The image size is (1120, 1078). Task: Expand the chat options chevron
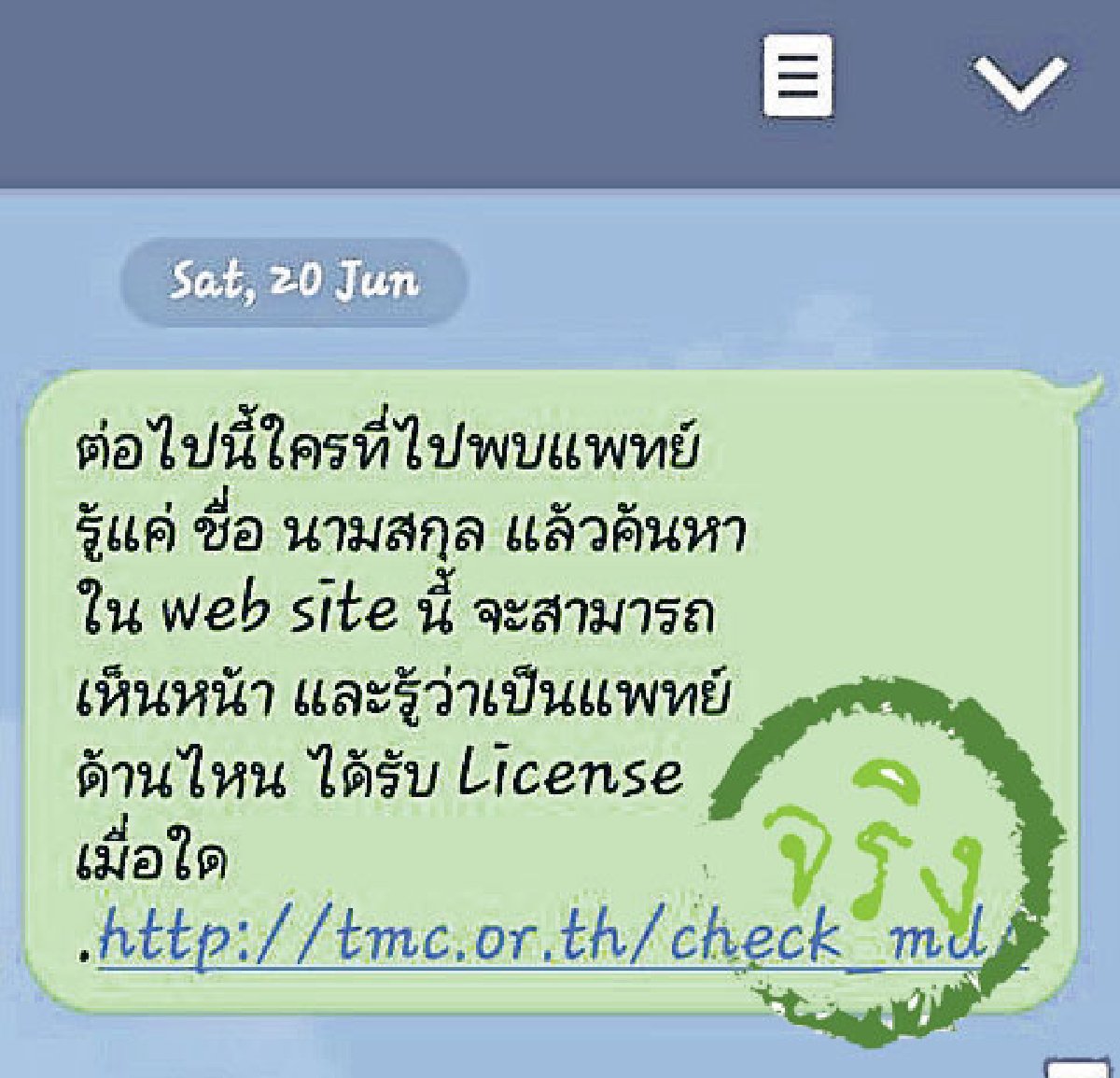click(x=1019, y=84)
